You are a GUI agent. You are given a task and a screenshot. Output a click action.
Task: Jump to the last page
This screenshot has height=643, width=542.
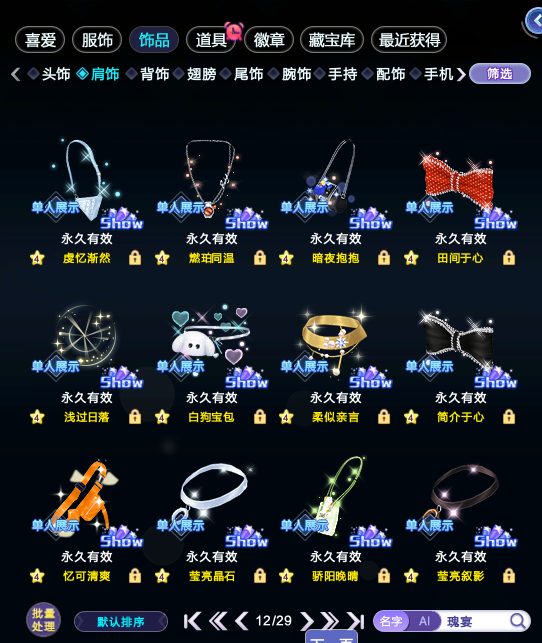[355, 621]
